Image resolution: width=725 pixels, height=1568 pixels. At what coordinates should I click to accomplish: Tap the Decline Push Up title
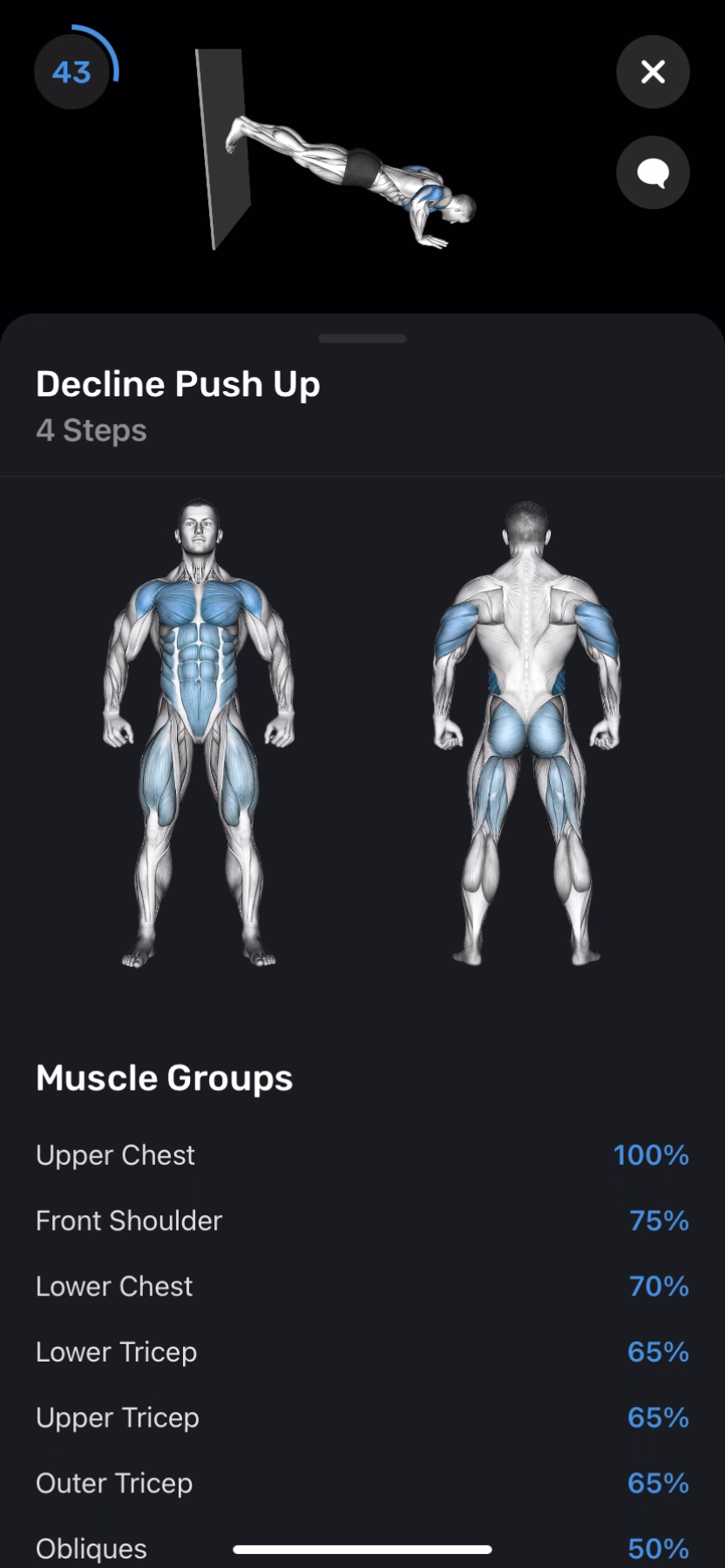point(178,383)
